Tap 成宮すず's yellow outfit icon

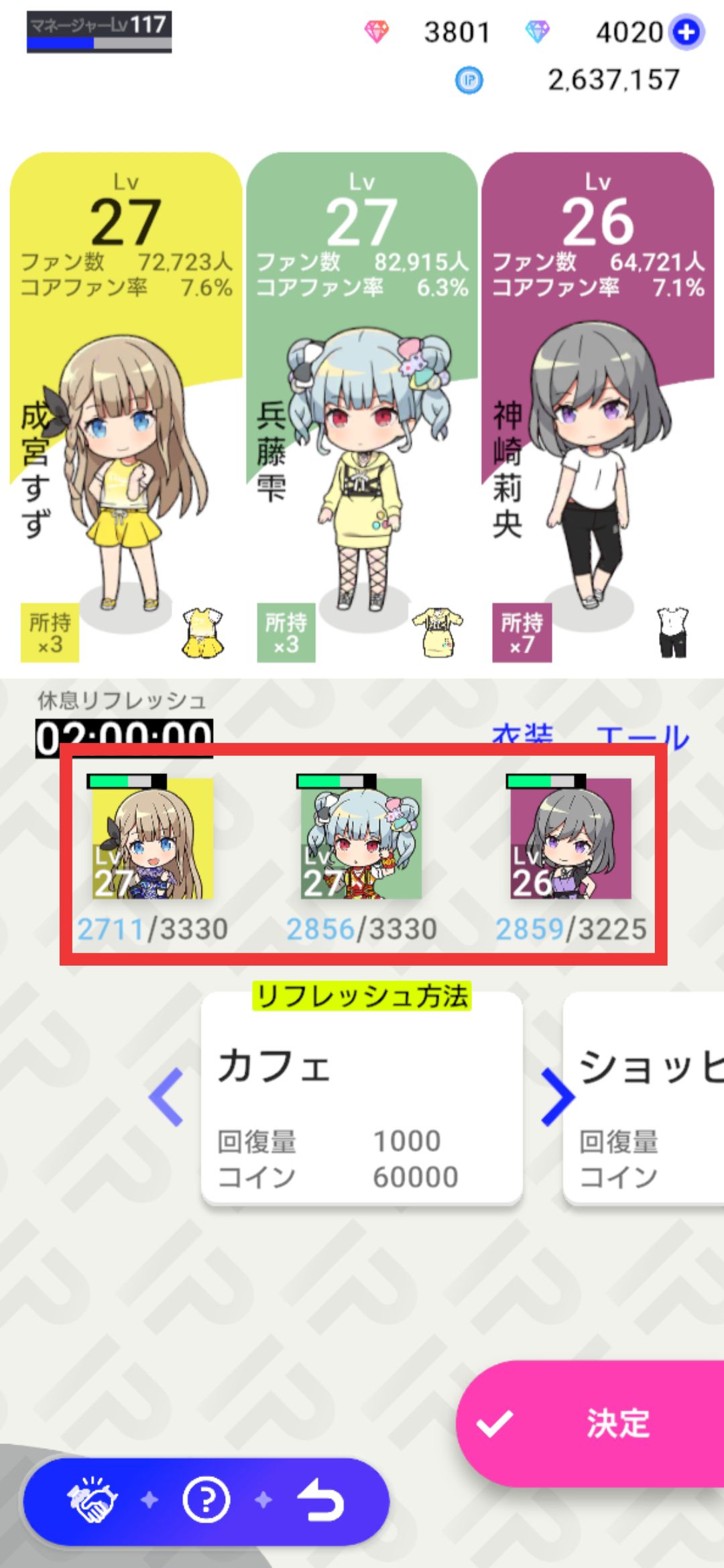point(203,633)
